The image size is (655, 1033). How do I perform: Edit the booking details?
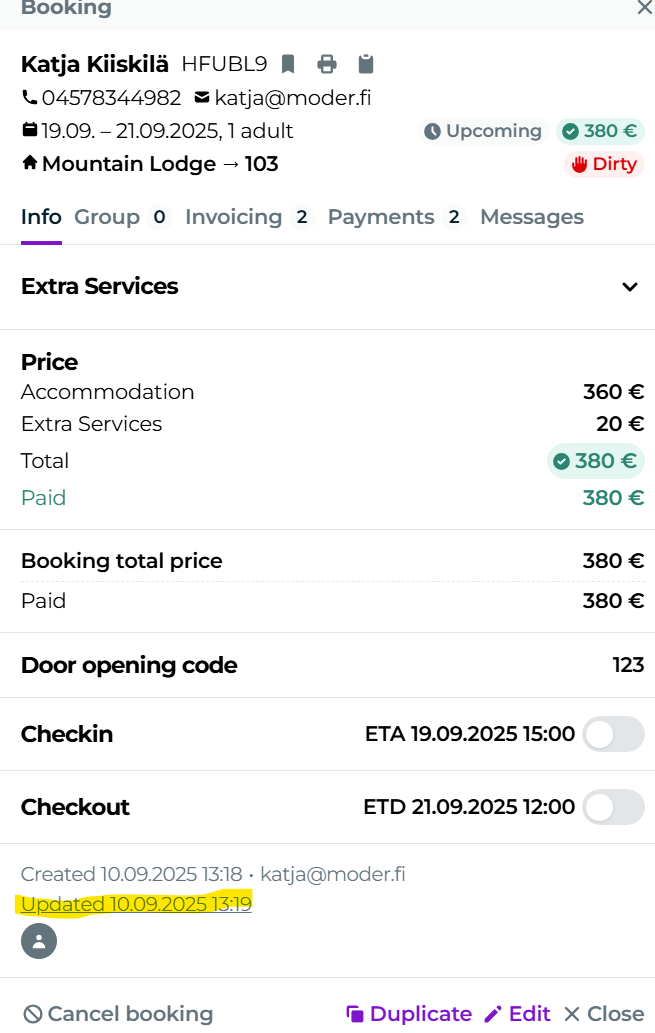click(517, 1014)
